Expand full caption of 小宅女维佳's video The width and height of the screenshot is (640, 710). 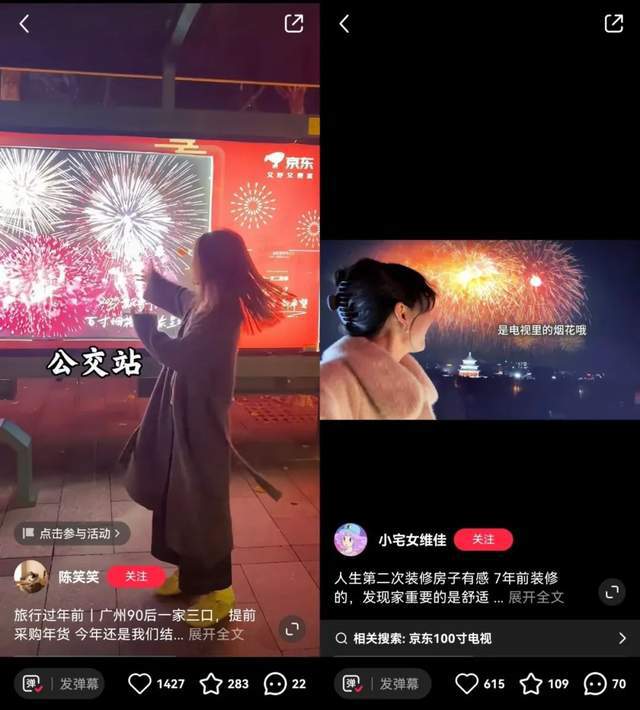536,597
